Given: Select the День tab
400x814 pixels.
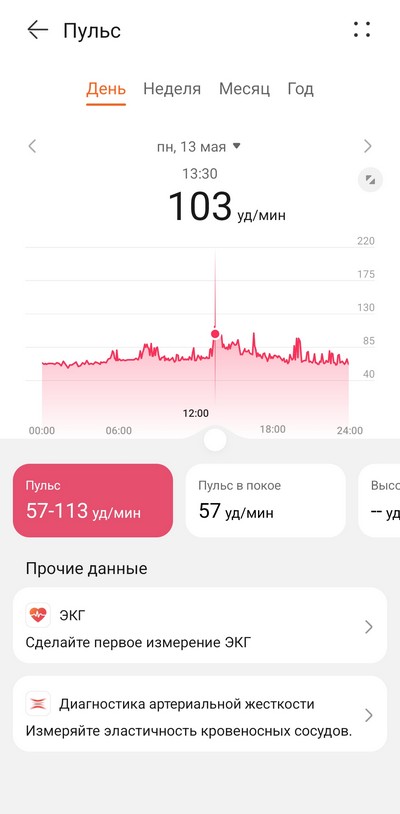Looking at the screenshot, I should pos(106,89).
